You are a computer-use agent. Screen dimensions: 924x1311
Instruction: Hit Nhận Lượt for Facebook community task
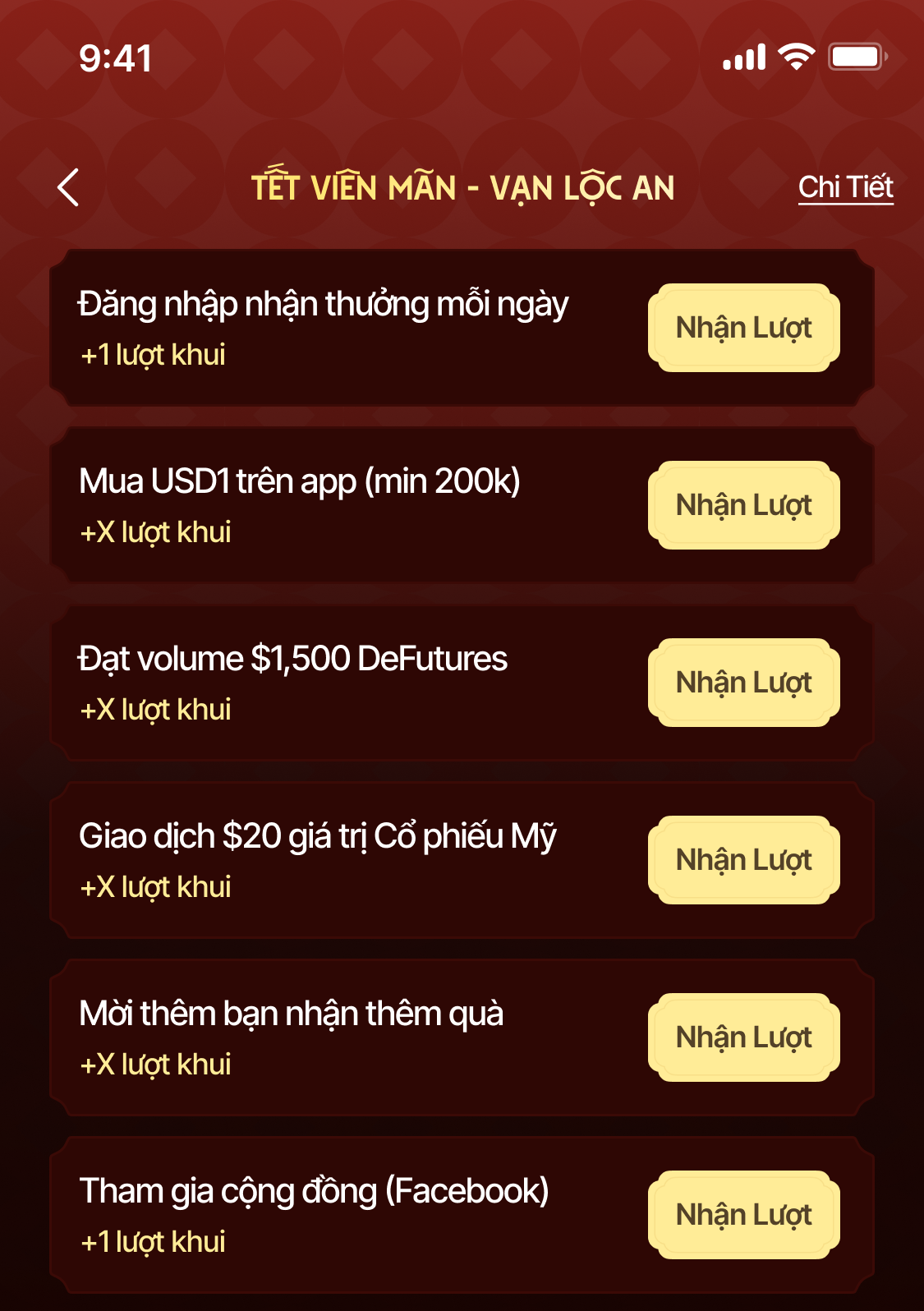[x=743, y=1215]
